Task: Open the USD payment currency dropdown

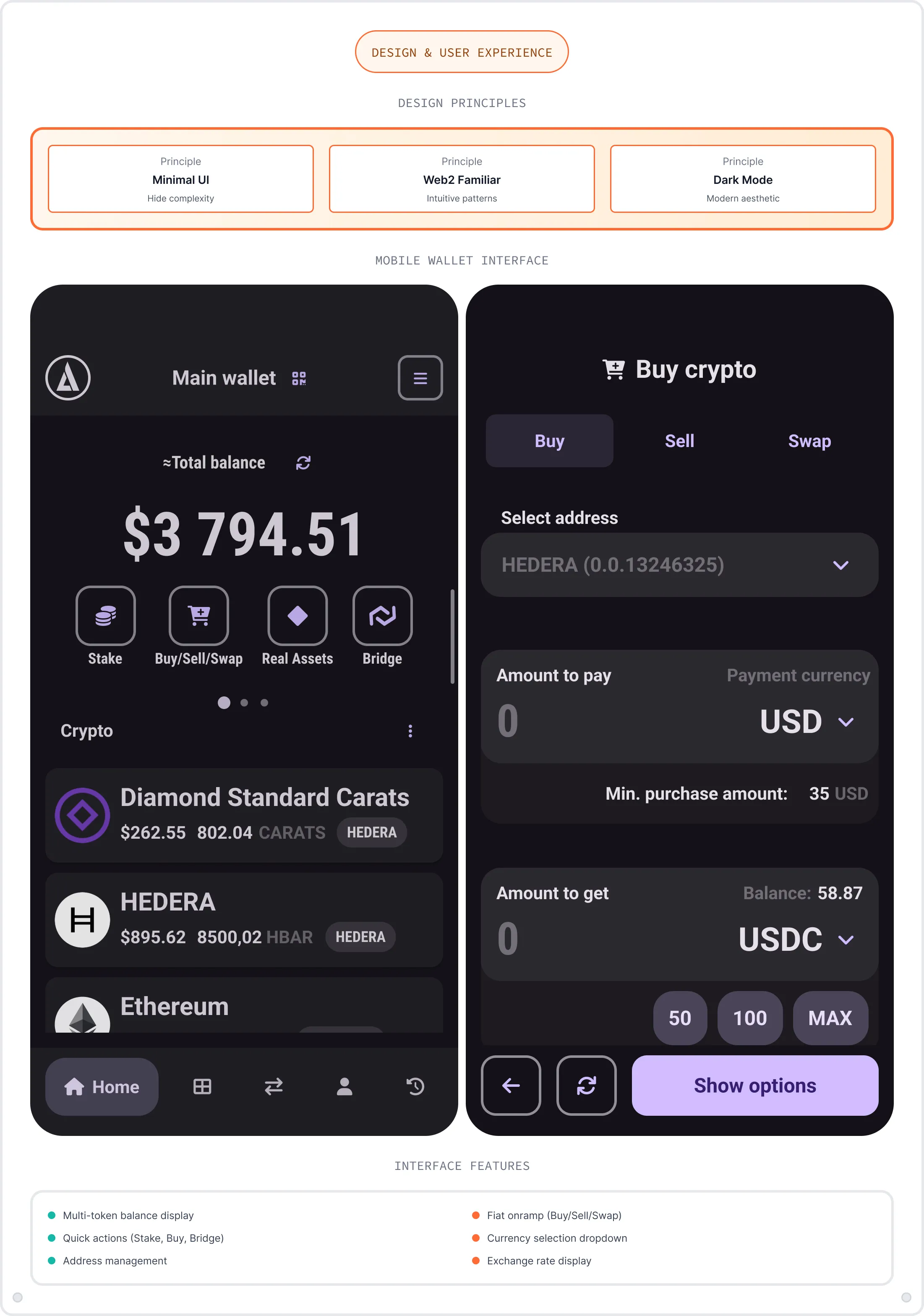Action: [x=846, y=722]
